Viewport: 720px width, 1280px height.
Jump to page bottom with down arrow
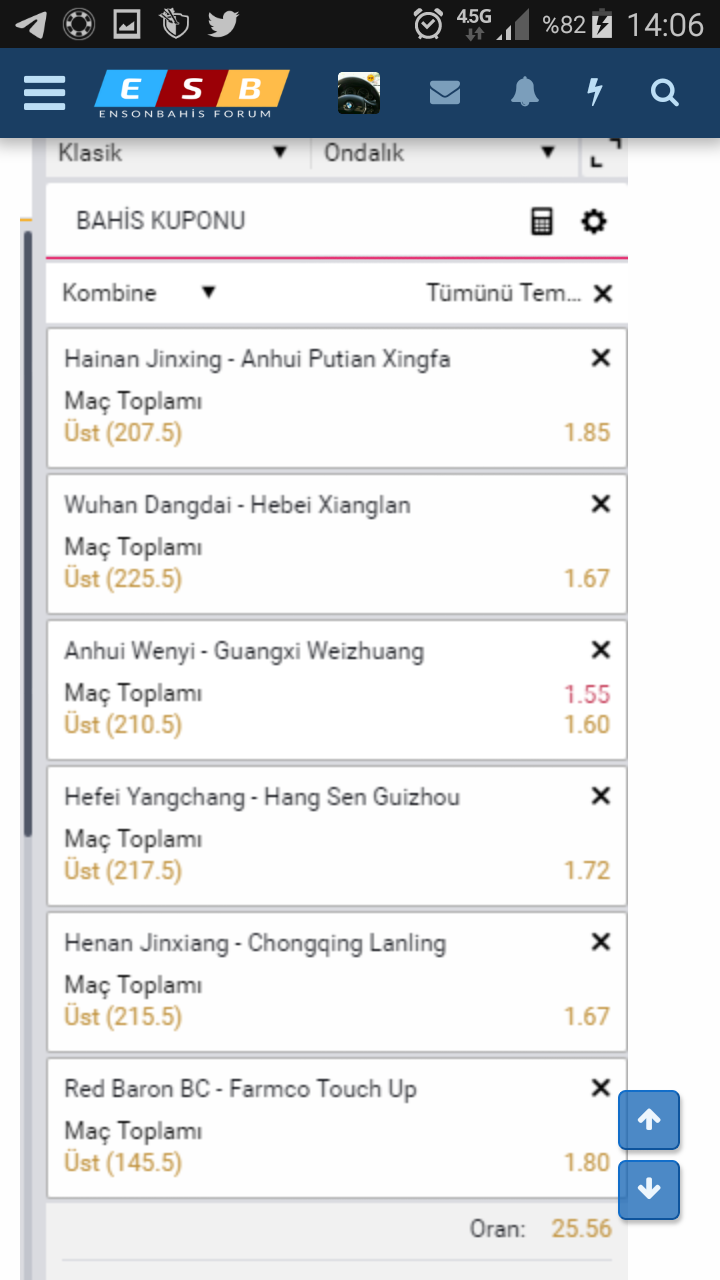coord(649,1190)
